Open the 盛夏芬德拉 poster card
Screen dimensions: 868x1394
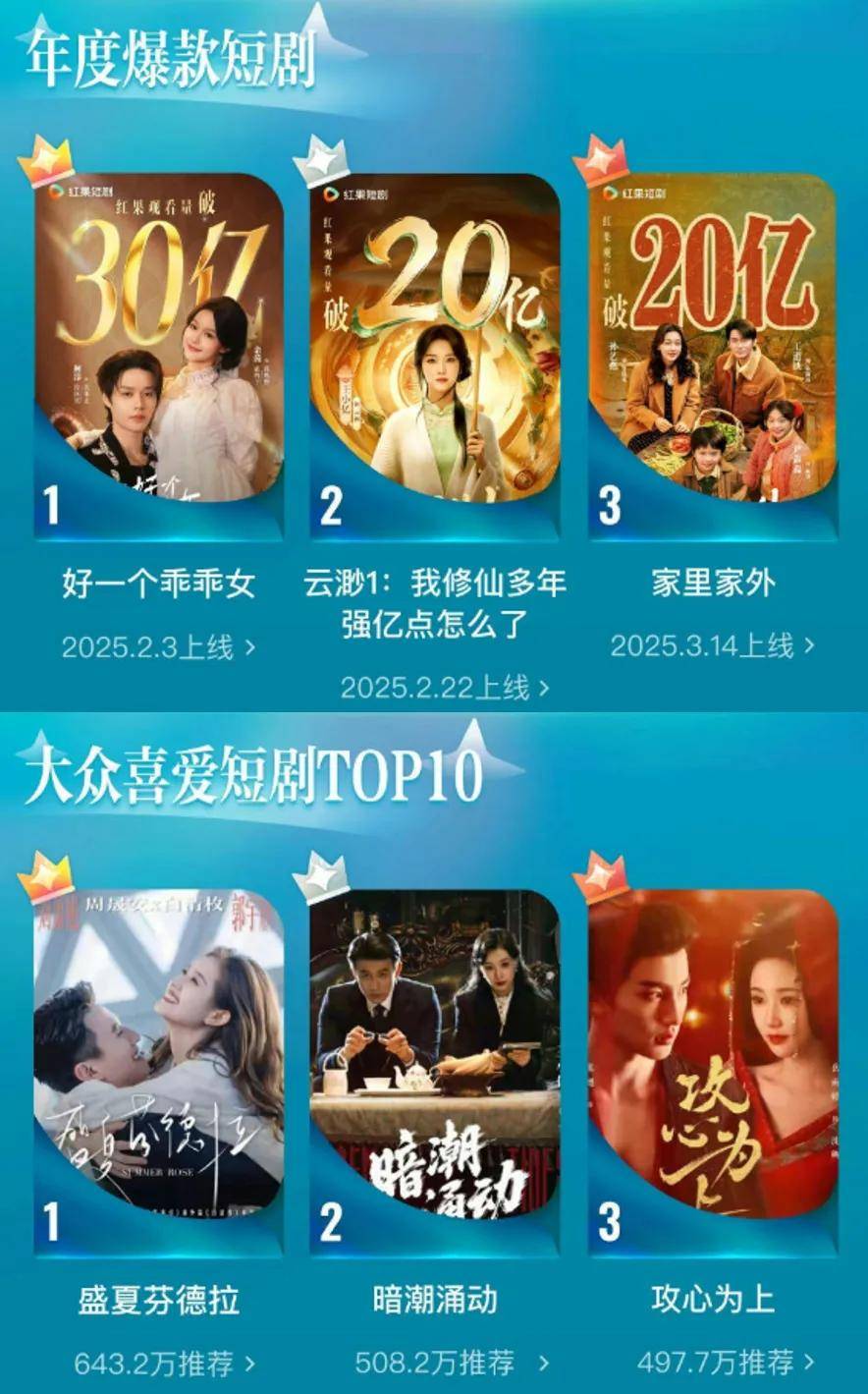(x=159, y=1056)
